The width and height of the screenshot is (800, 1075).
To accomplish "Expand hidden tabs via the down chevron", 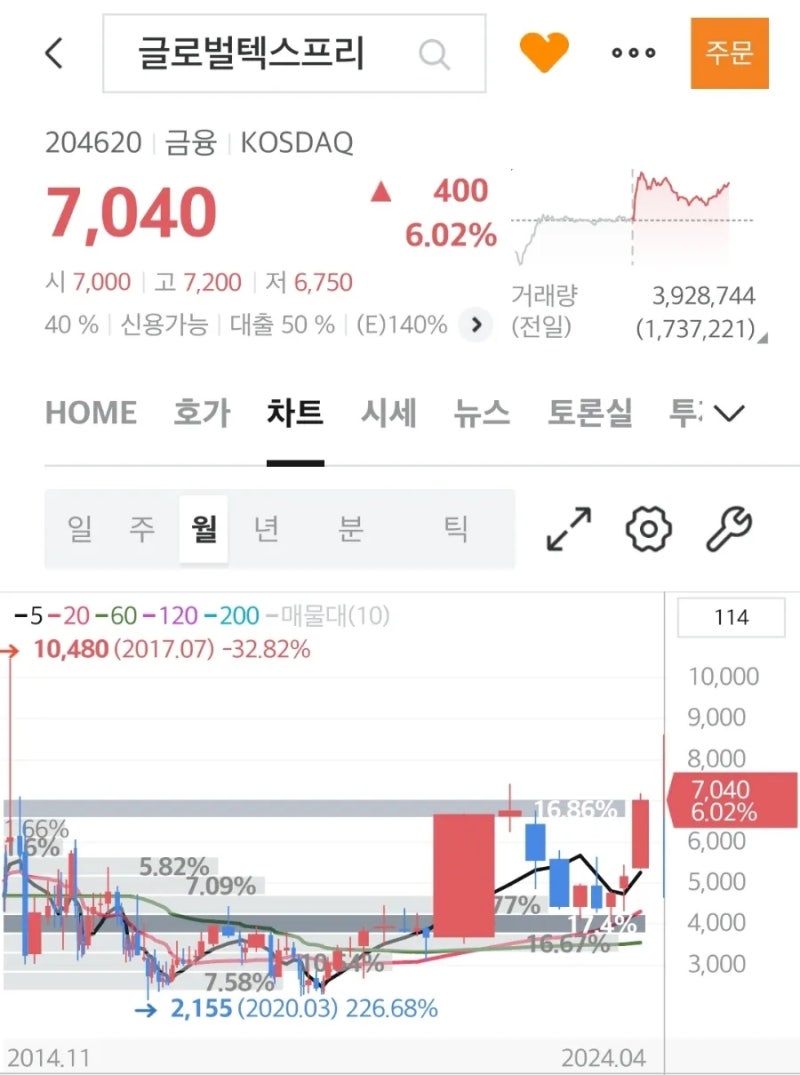I will pos(729,411).
